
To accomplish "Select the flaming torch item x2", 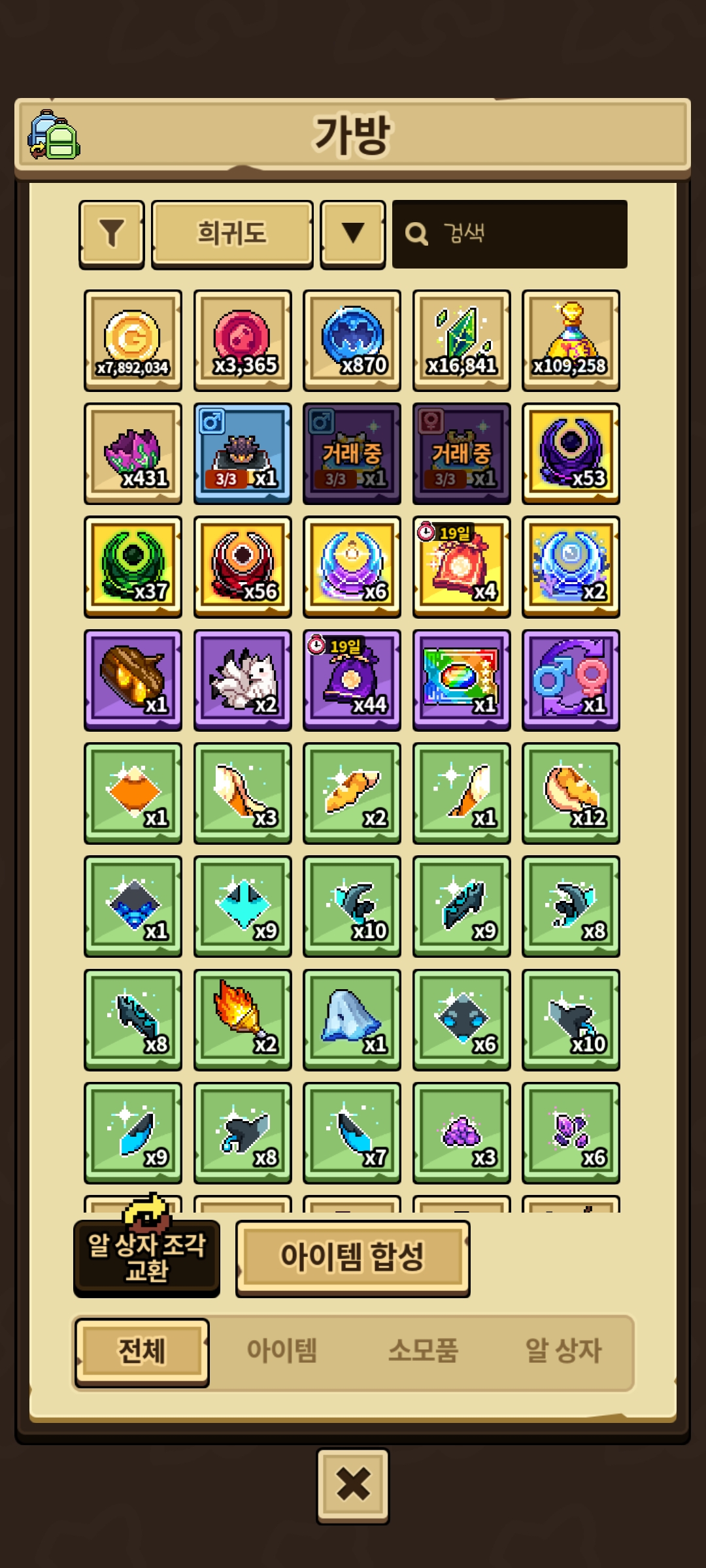I will click(x=243, y=1020).
